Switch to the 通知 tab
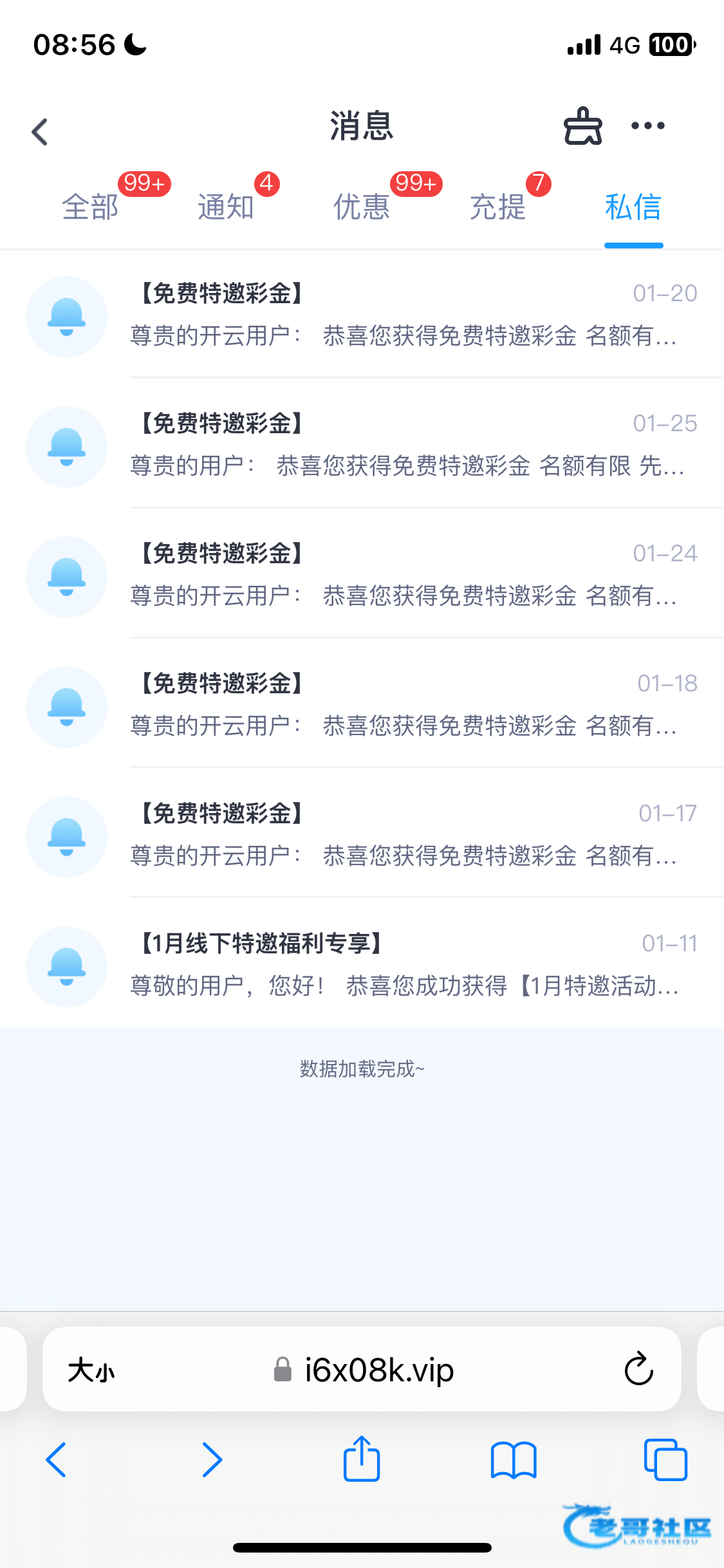Screen dimensions: 724x1568 226,207
